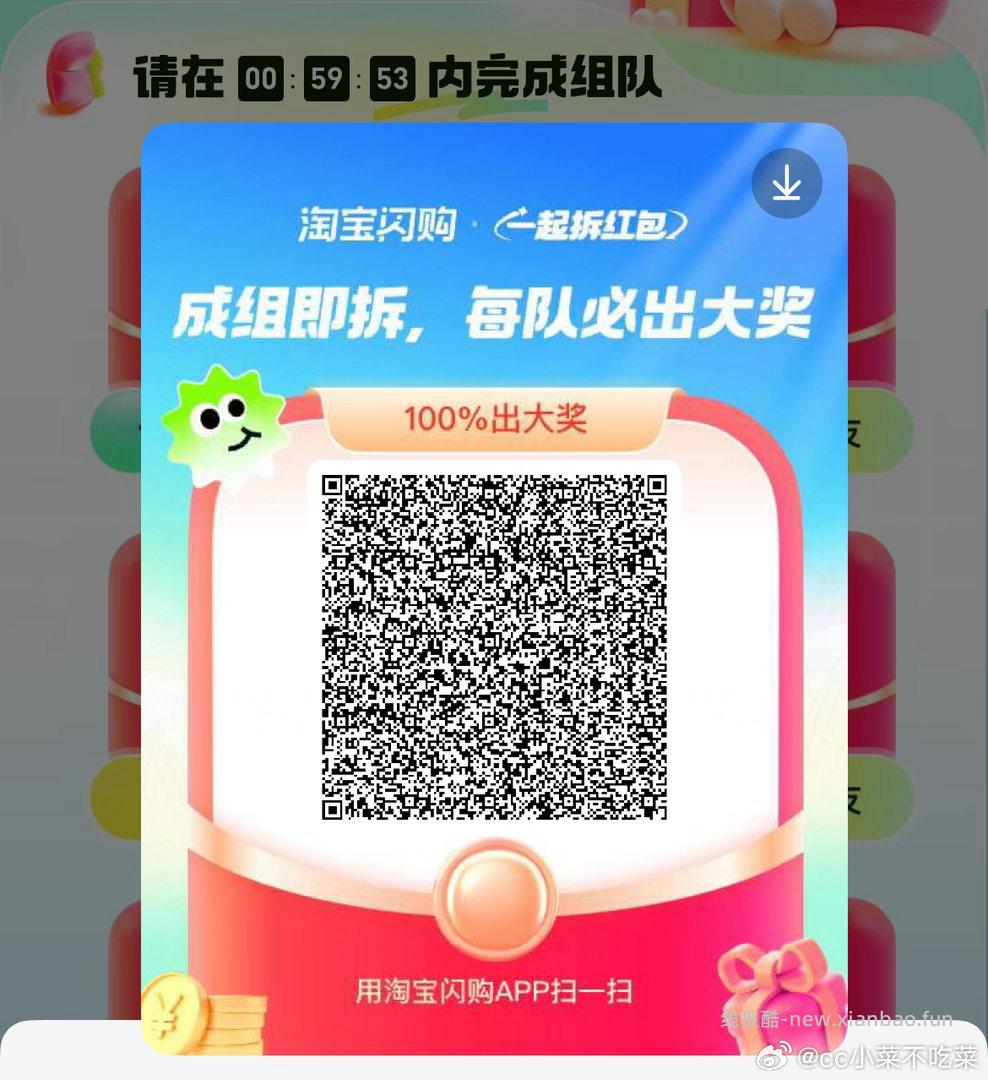
Task: Download the QR code poster image
Action: coord(786,183)
